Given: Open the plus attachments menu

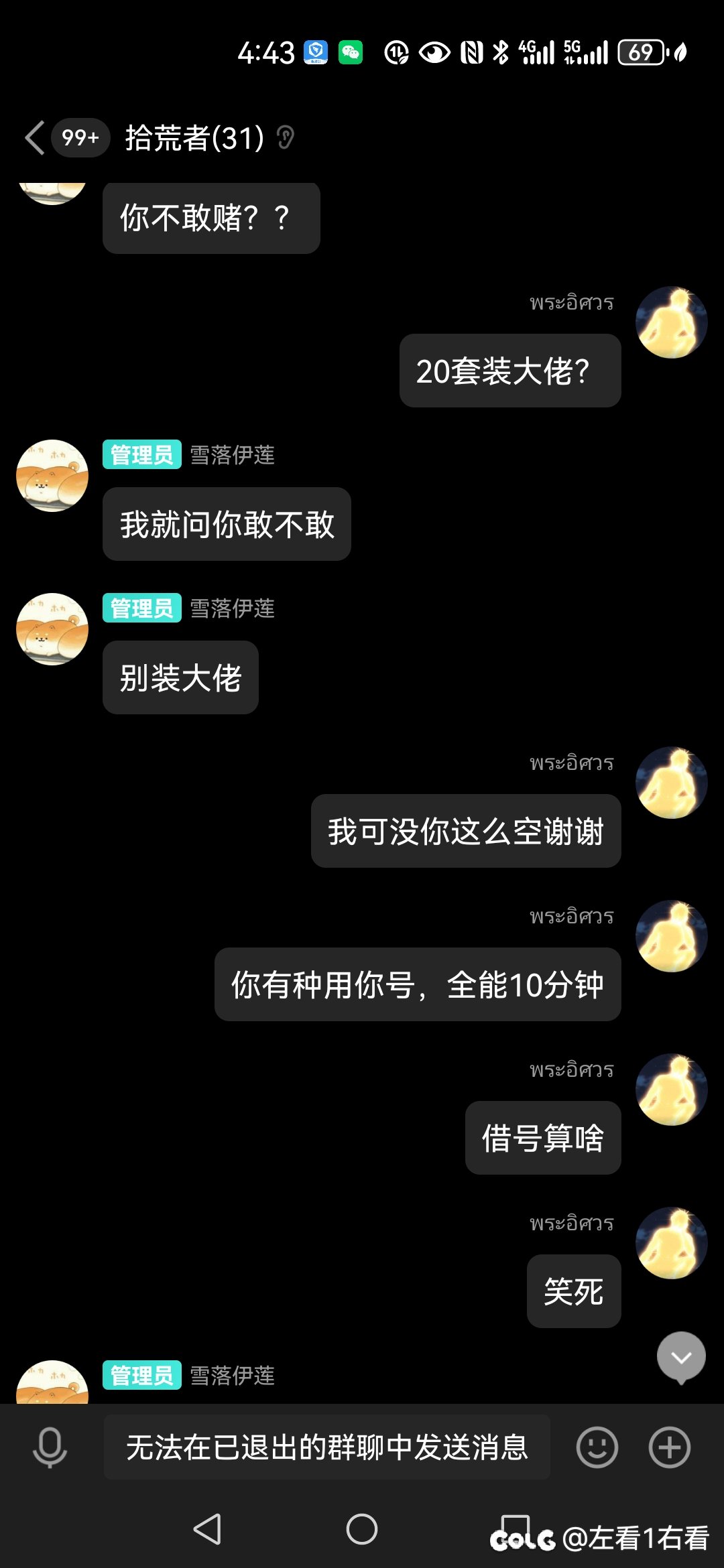Looking at the screenshot, I should pos(669,1447).
